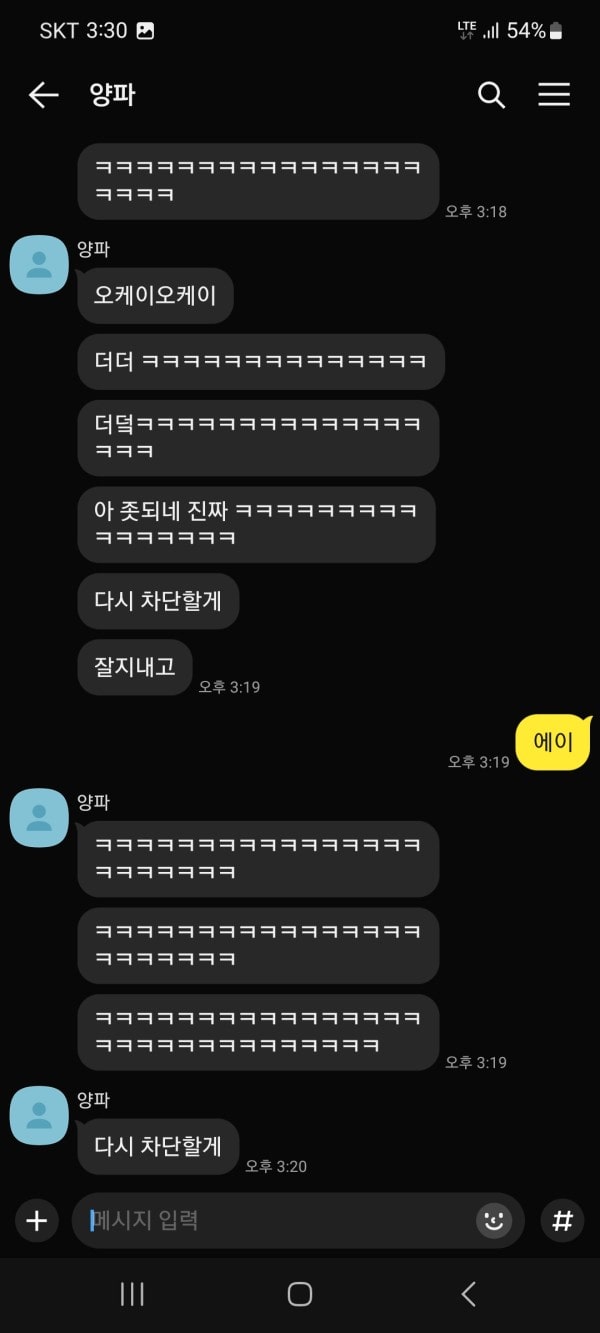Open the plus attachment menu
The image size is (600, 1333).
(x=37, y=1221)
